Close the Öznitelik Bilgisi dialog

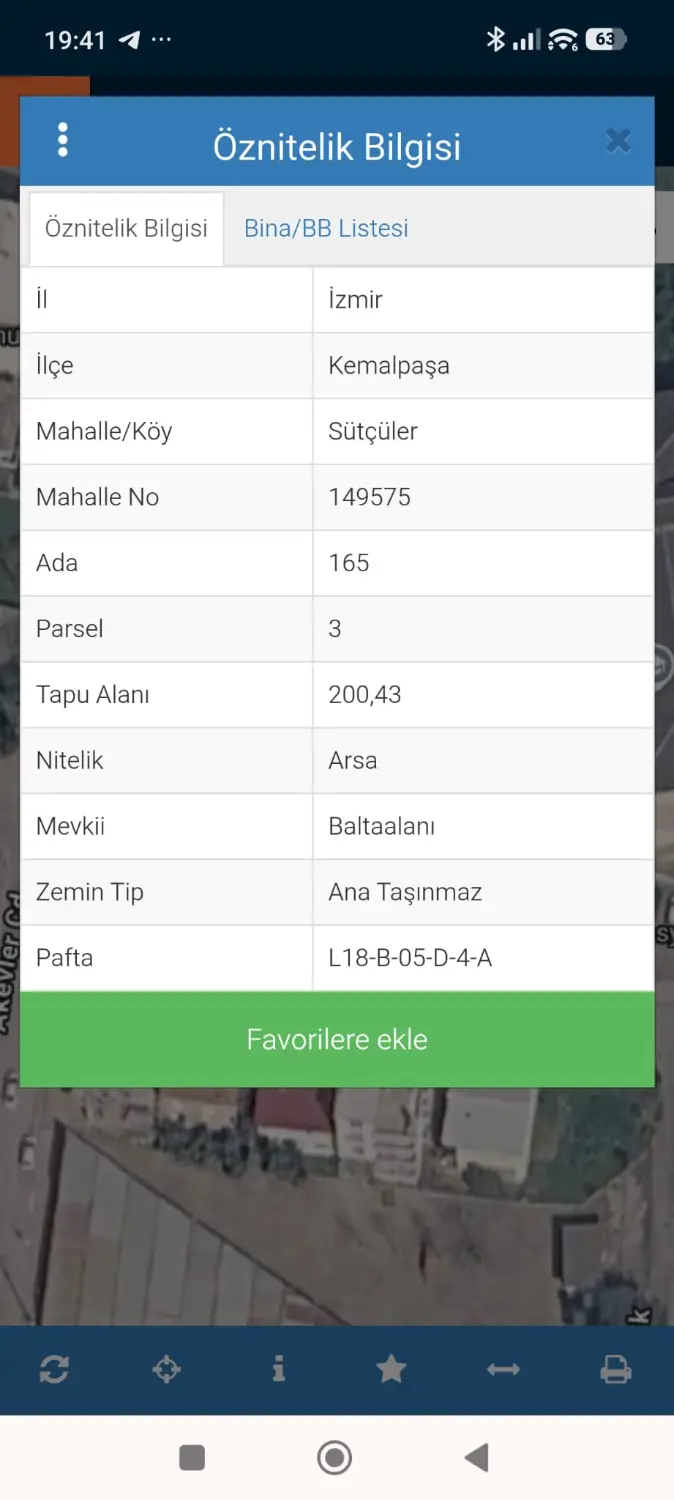[x=618, y=141]
